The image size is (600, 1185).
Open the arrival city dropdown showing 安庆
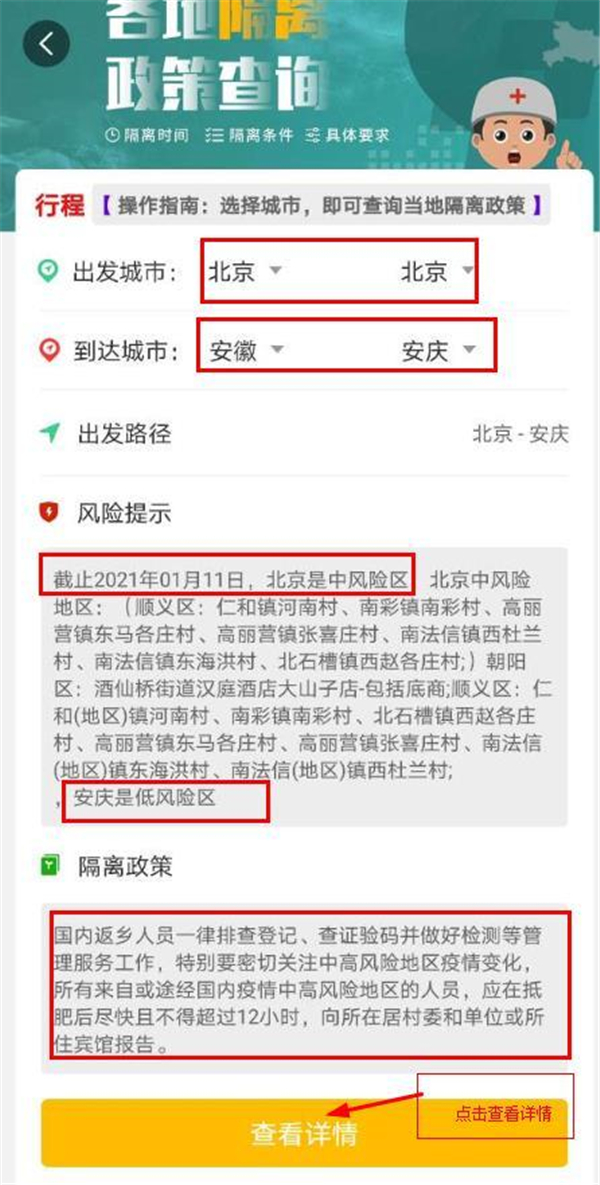click(x=438, y=351)
